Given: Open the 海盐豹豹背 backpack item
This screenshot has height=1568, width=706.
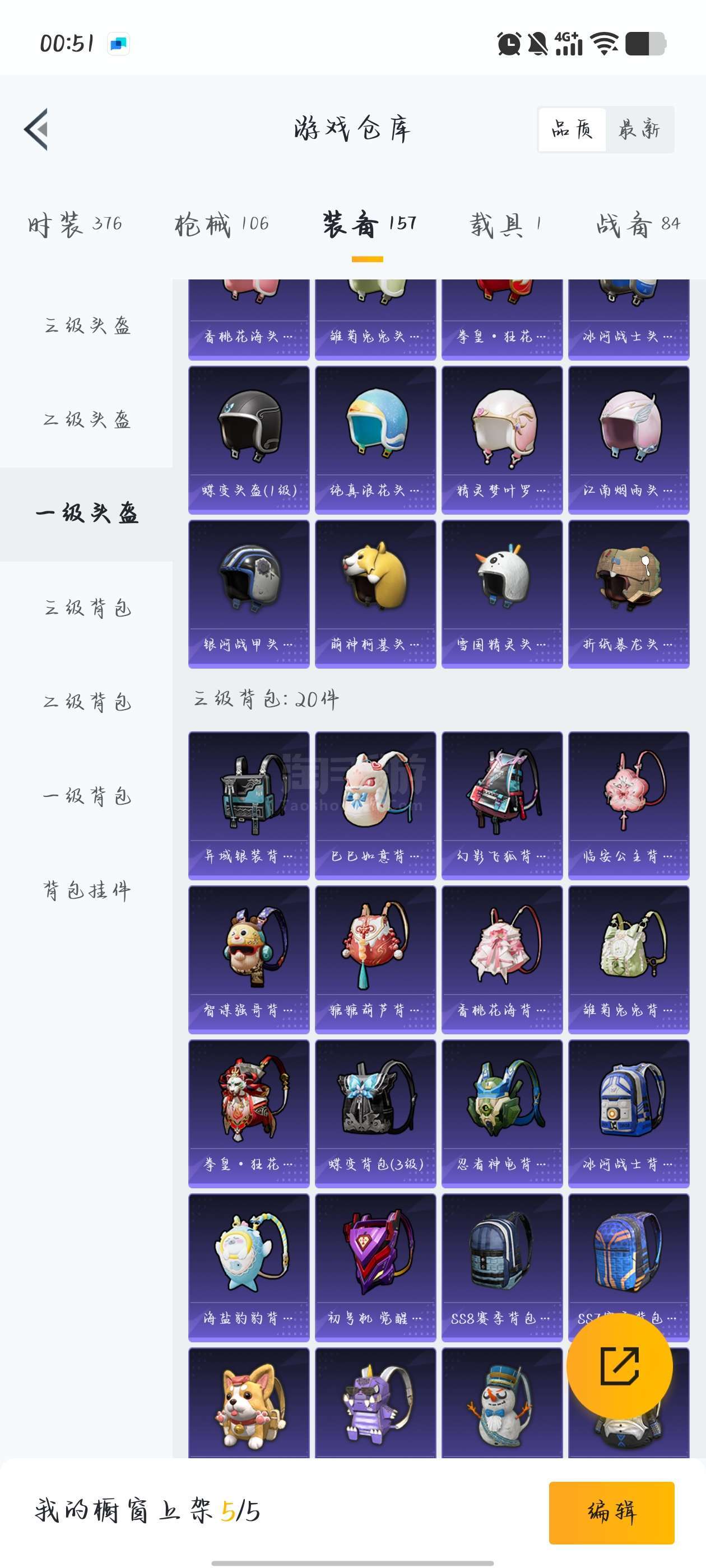Looking at the screenshot, I should pyautogui.click(x=249, y=1268).
